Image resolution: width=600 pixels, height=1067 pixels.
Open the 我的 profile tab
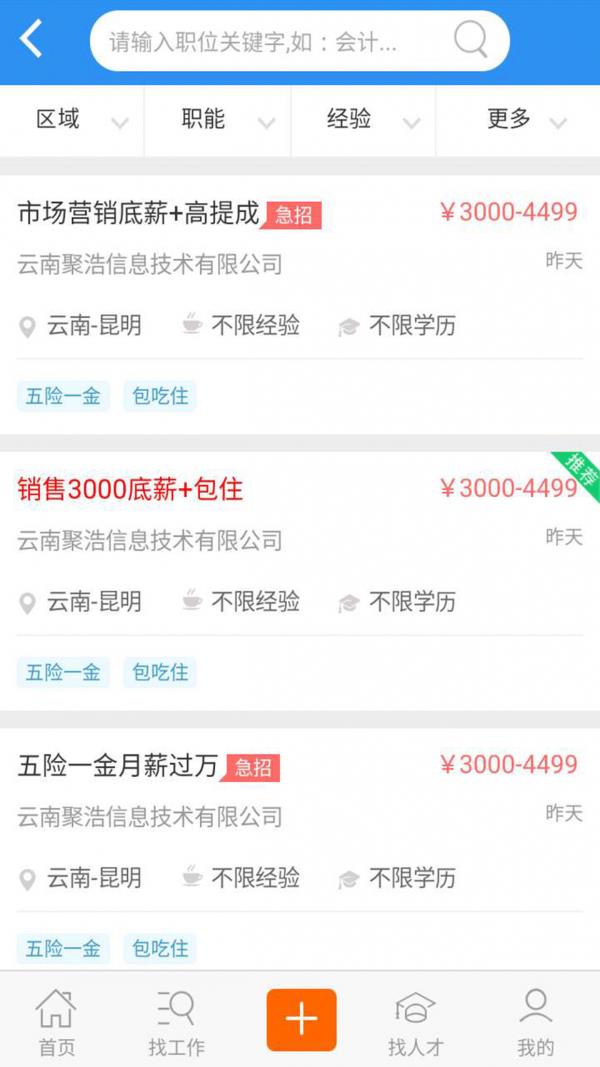click(536, 1022)
